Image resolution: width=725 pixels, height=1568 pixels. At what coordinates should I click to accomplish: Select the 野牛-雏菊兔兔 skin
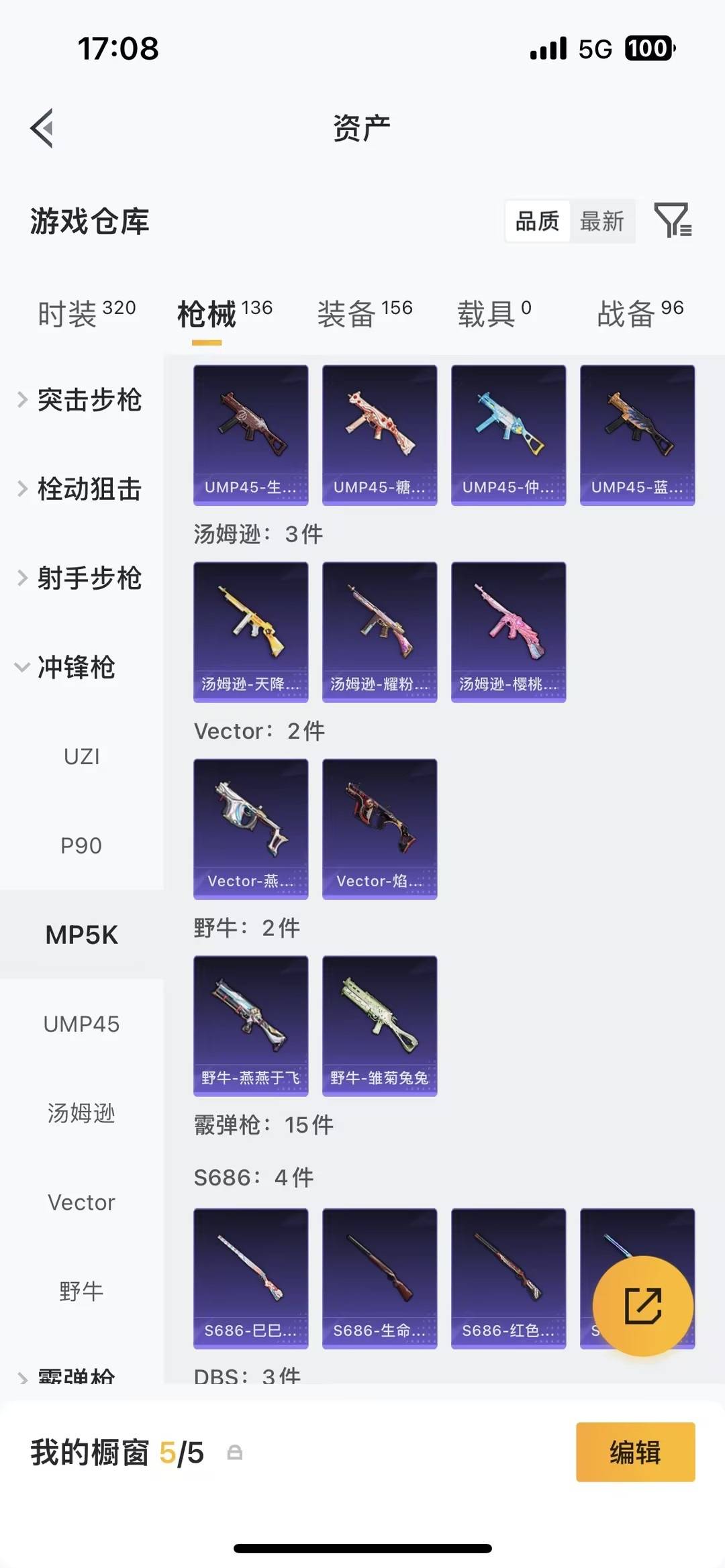(x=379, y=1025)
